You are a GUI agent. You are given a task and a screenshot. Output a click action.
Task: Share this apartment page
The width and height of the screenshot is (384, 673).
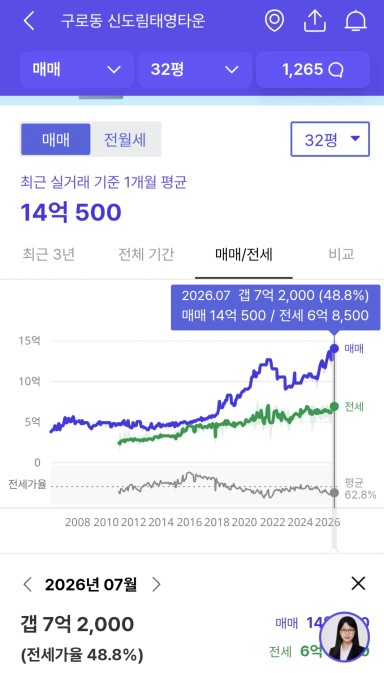click(315, 21)
